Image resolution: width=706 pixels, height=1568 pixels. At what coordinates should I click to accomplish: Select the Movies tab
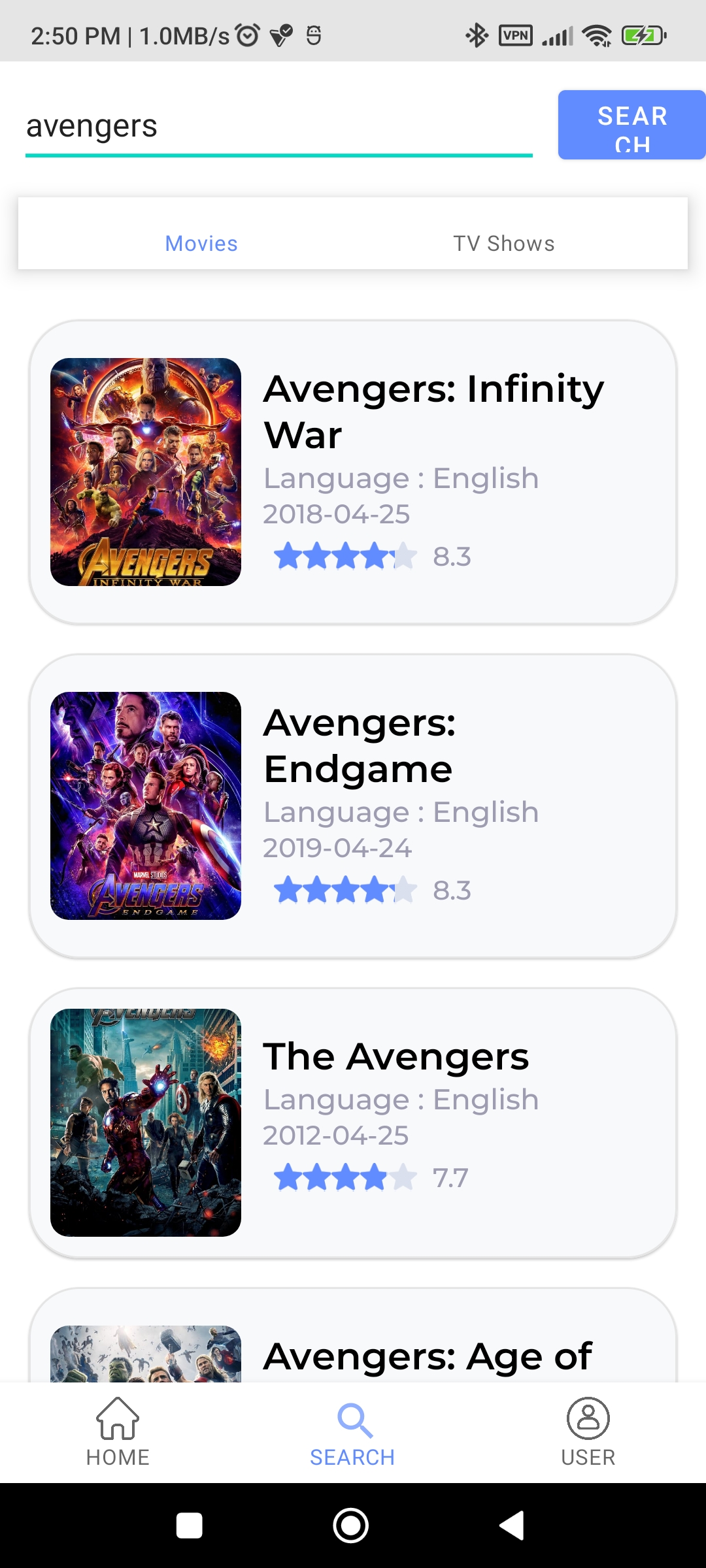click(201, 243)
